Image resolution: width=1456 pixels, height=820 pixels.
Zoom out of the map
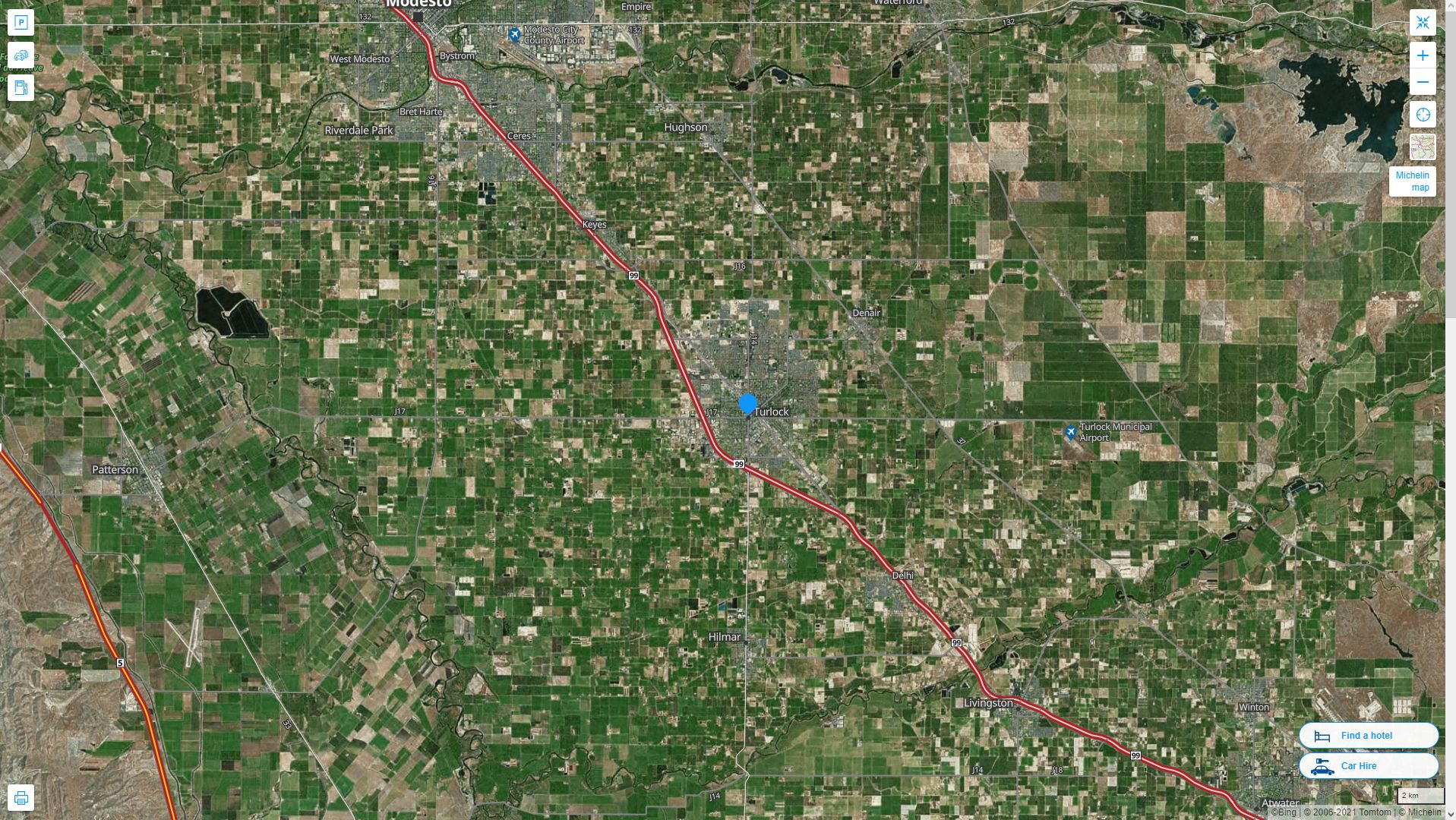point(1423,82)
